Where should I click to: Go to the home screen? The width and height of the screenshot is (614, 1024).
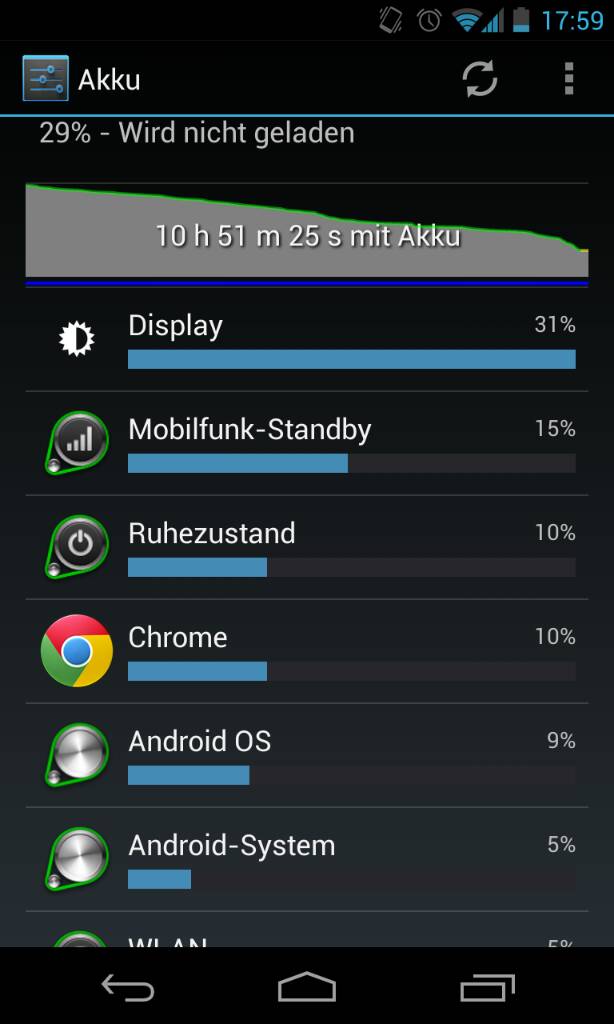[307, 987]
